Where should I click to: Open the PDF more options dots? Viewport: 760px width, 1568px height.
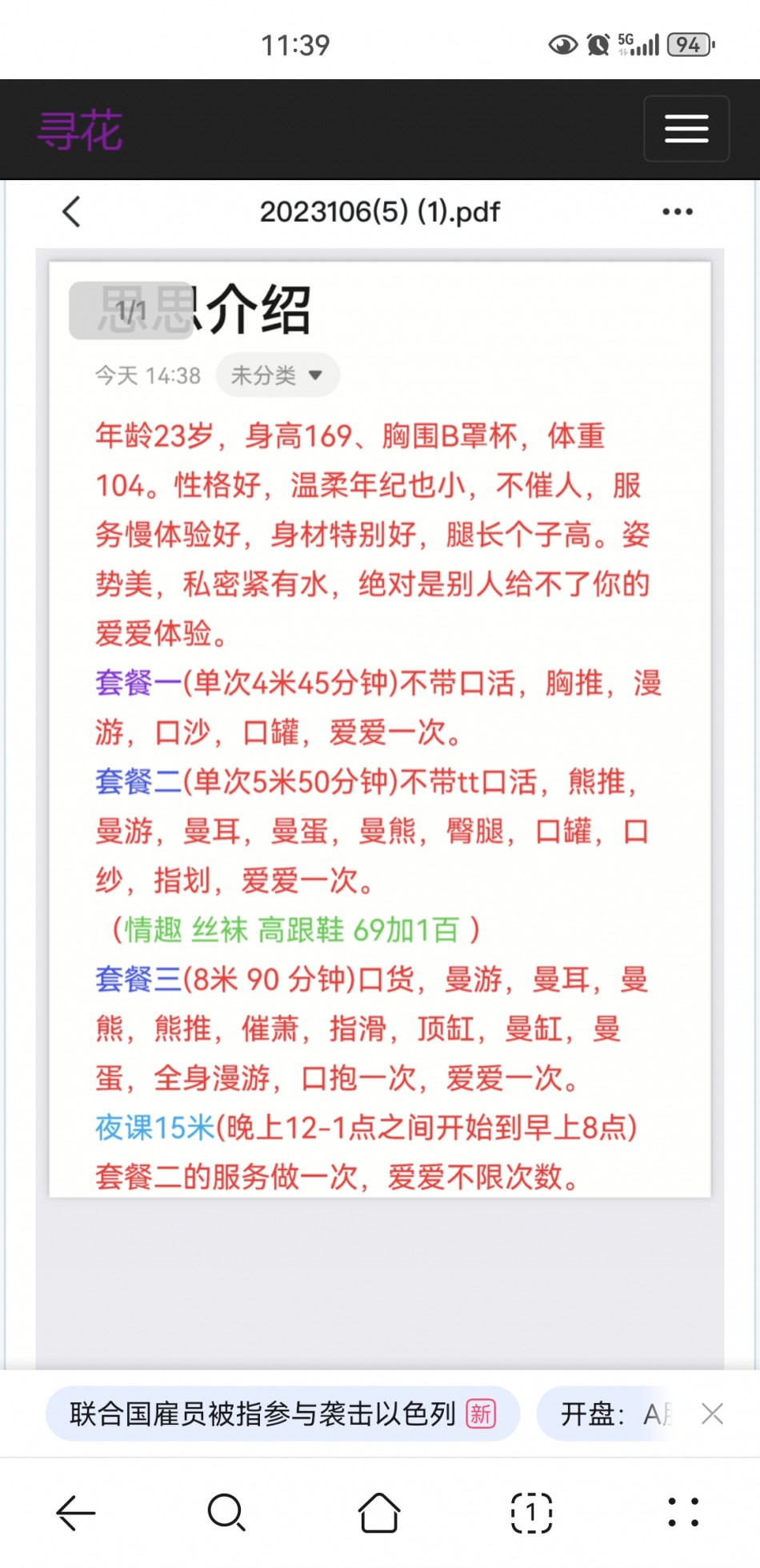[677, 212]
